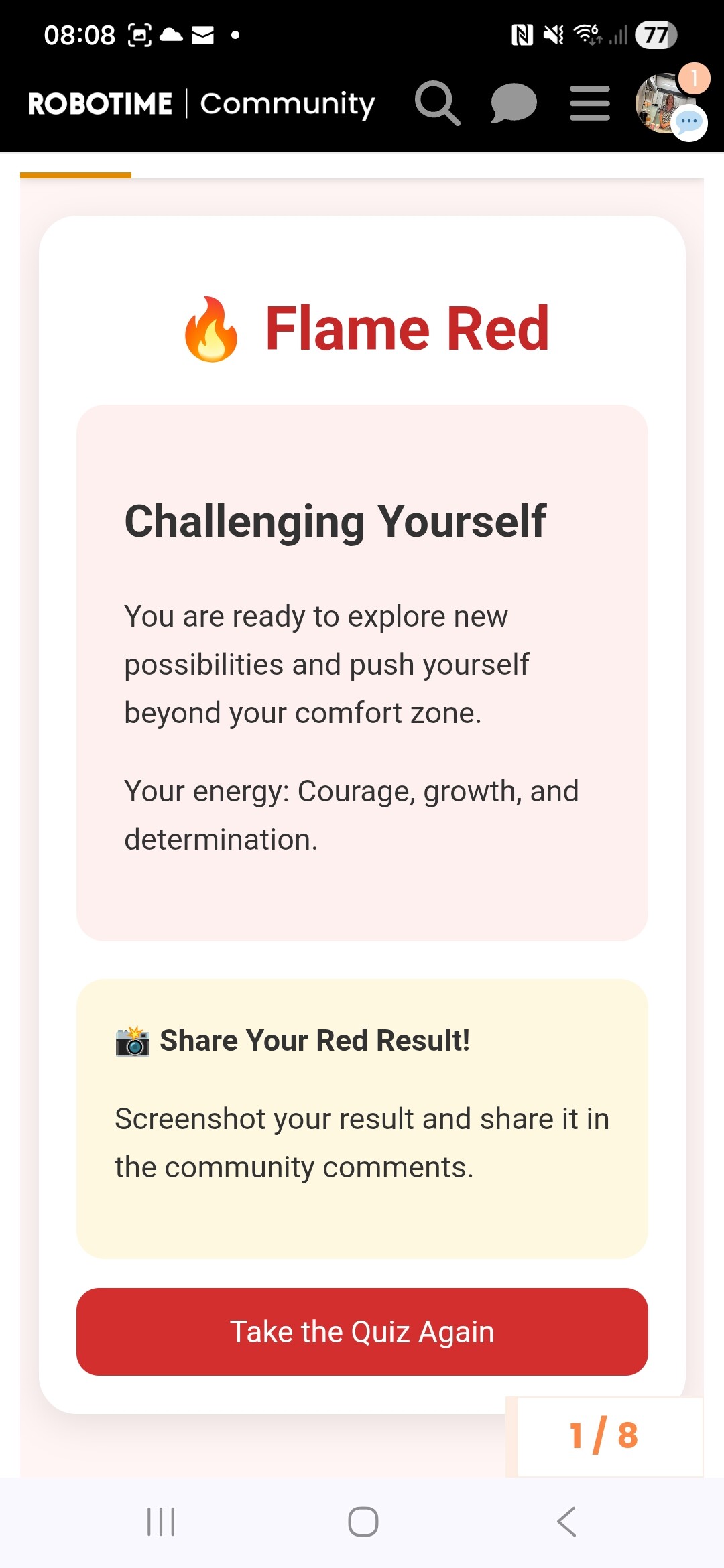Open the chat bubble messages icon

coord(514,104)
